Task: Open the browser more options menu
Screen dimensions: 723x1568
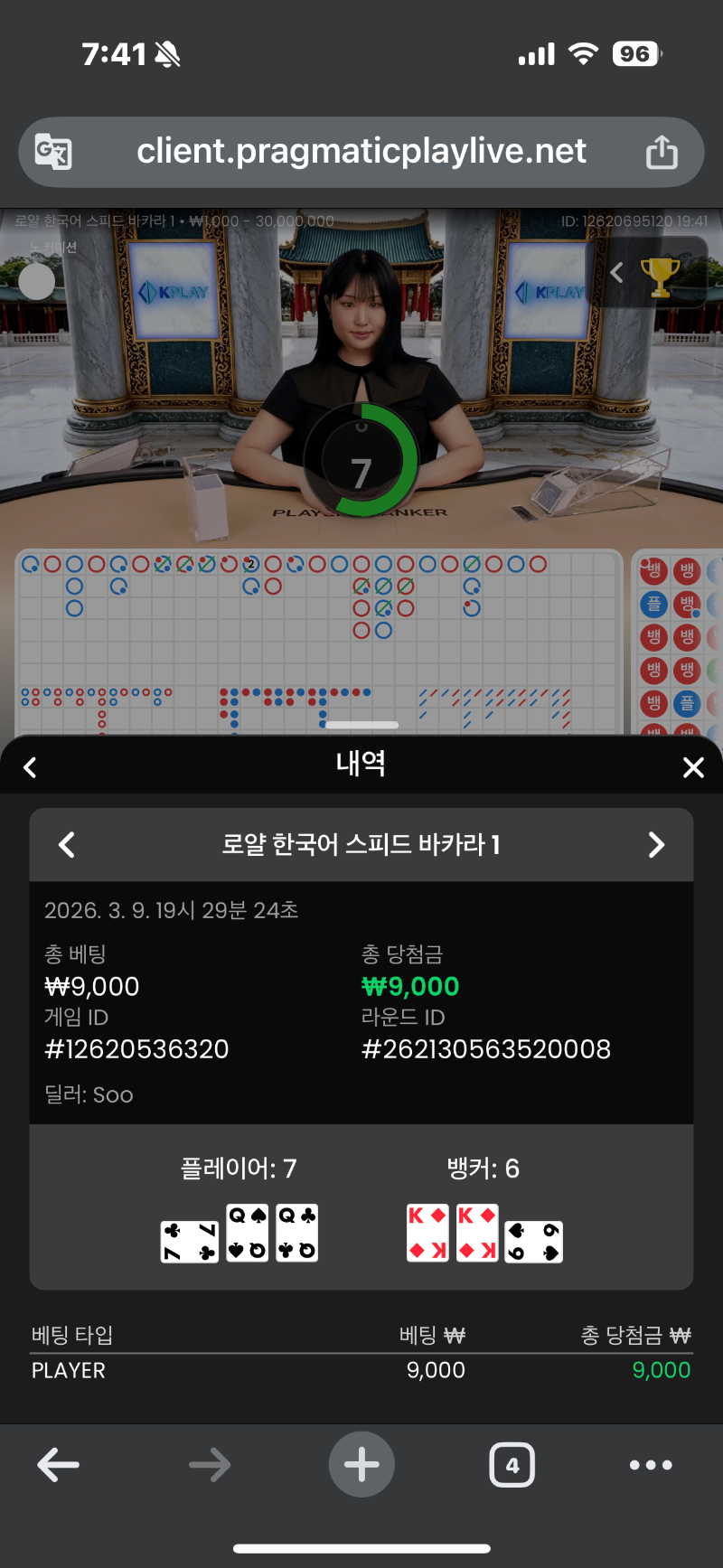Action: 651,1465
